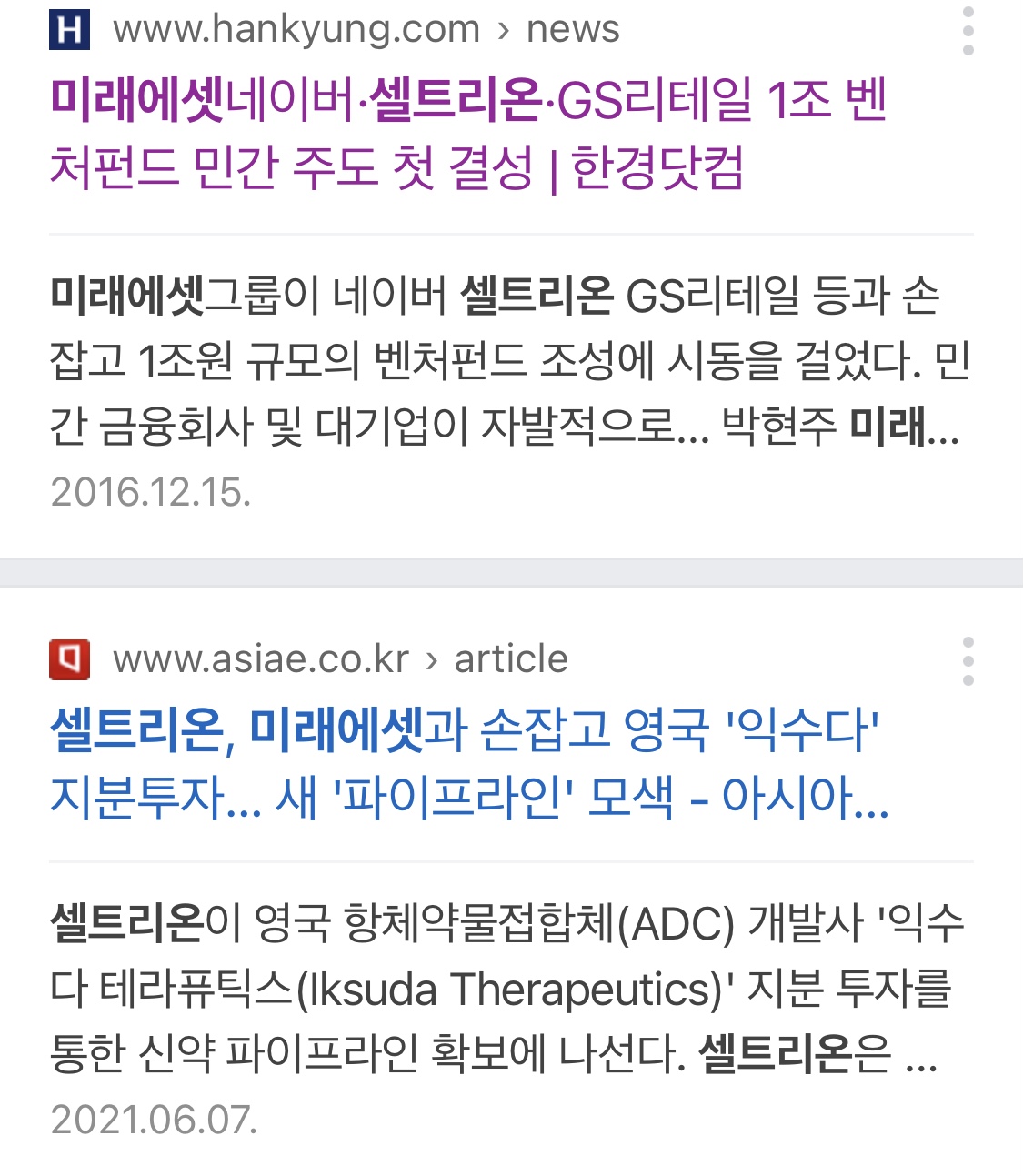The image size is (1023, 1176).
Task: Tap the www.asiae.co.kr article site link
Action: coord(340,659)
